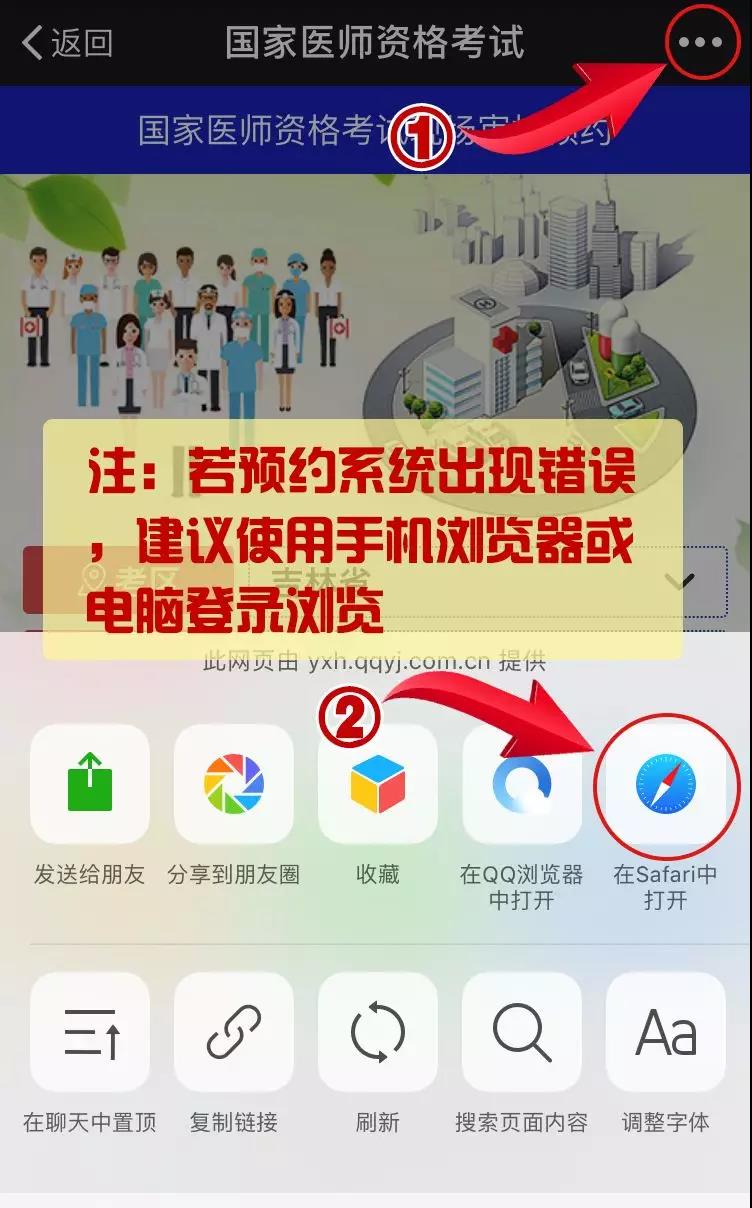Select 发送给朋友 to send to a friend
Screen dimensions: 752x1208
pyautogui.click(x=90, y=784)
